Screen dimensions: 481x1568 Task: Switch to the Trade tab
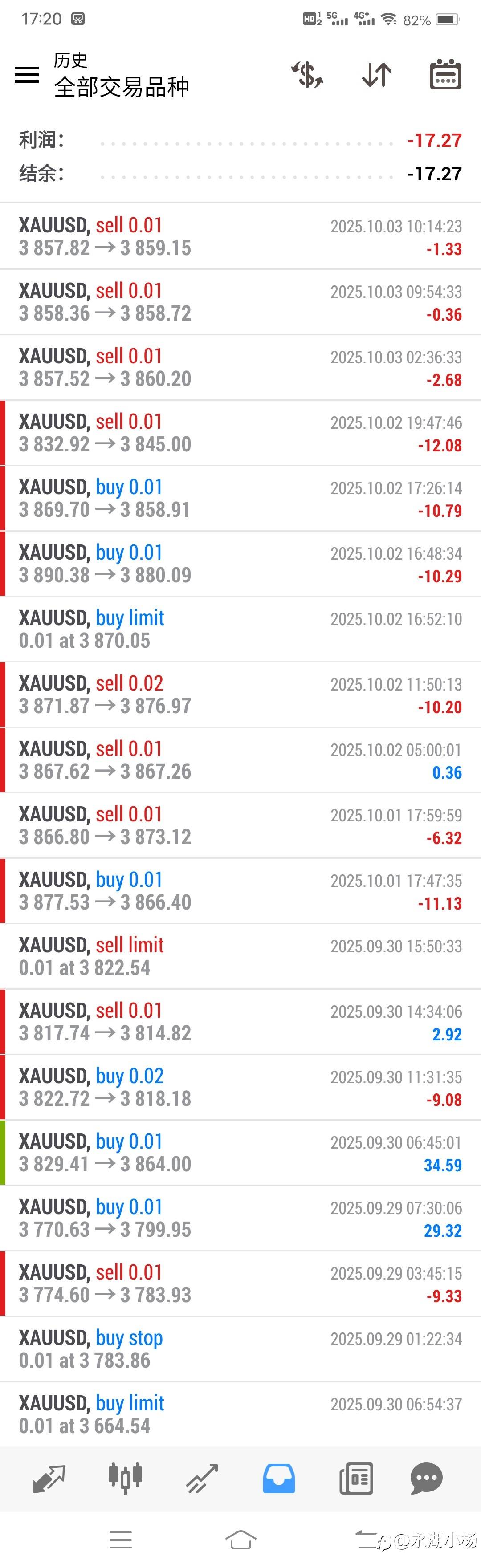202,1479
